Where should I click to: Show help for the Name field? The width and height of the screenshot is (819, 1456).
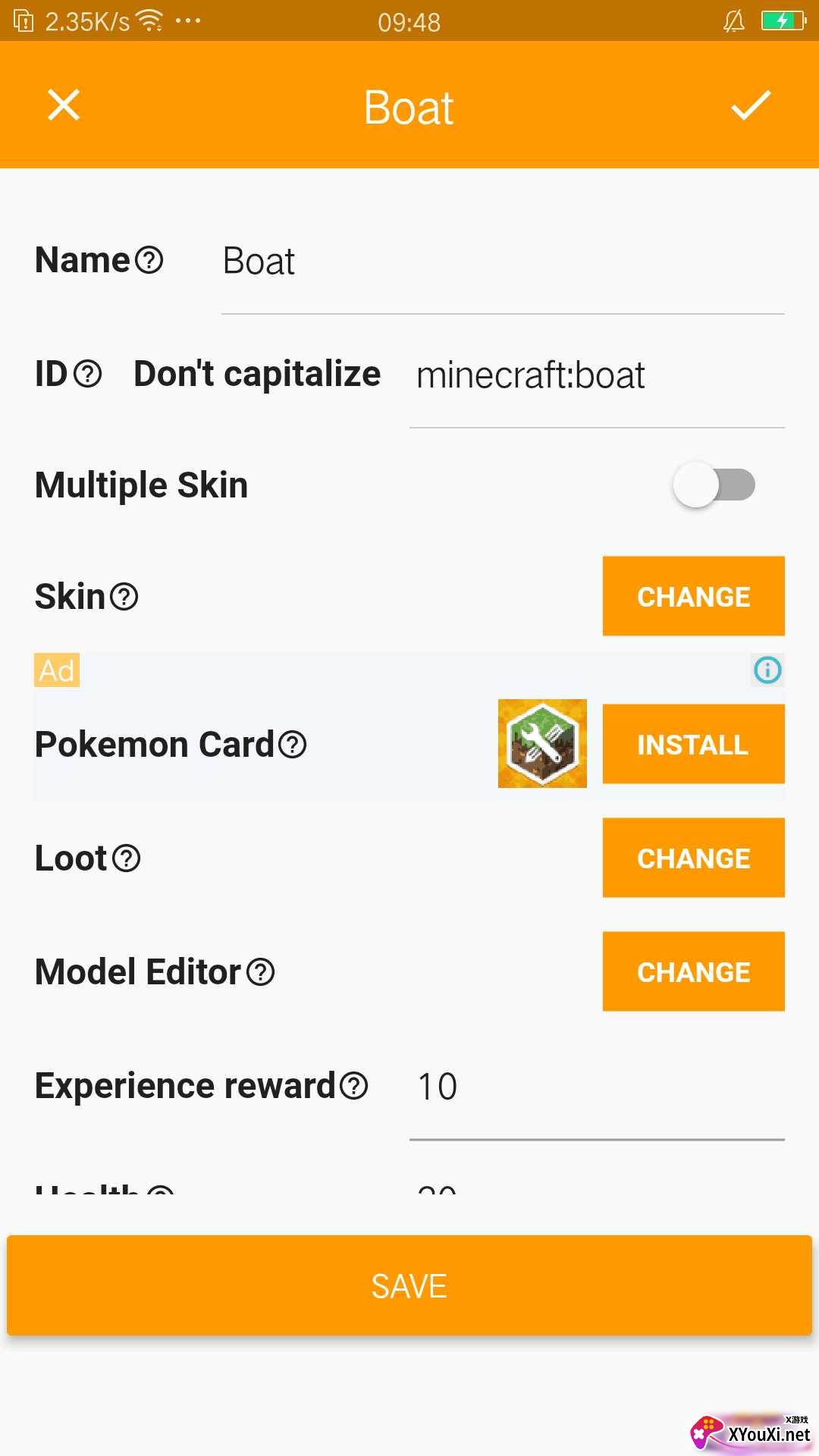149,260
